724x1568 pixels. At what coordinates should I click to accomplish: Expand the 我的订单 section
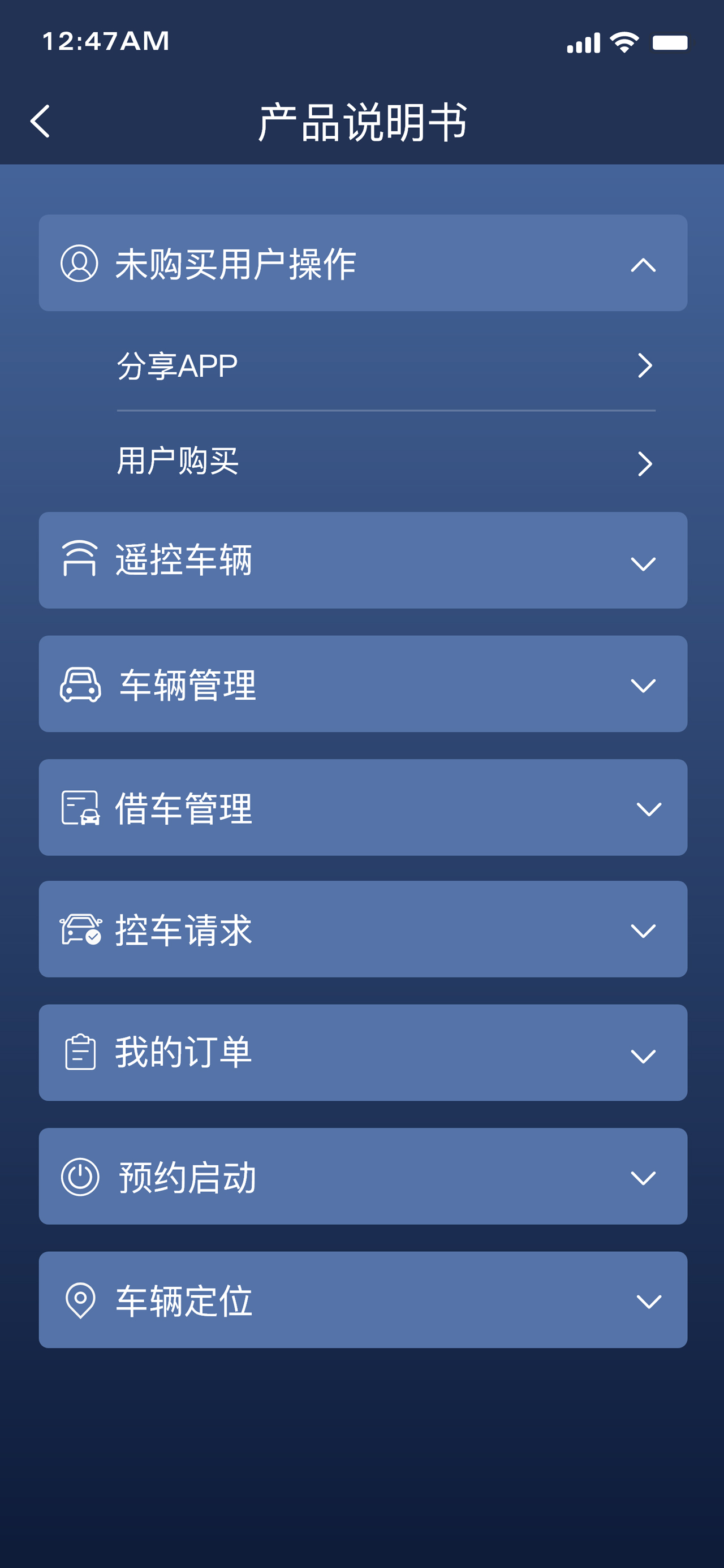pos(363,1053)
